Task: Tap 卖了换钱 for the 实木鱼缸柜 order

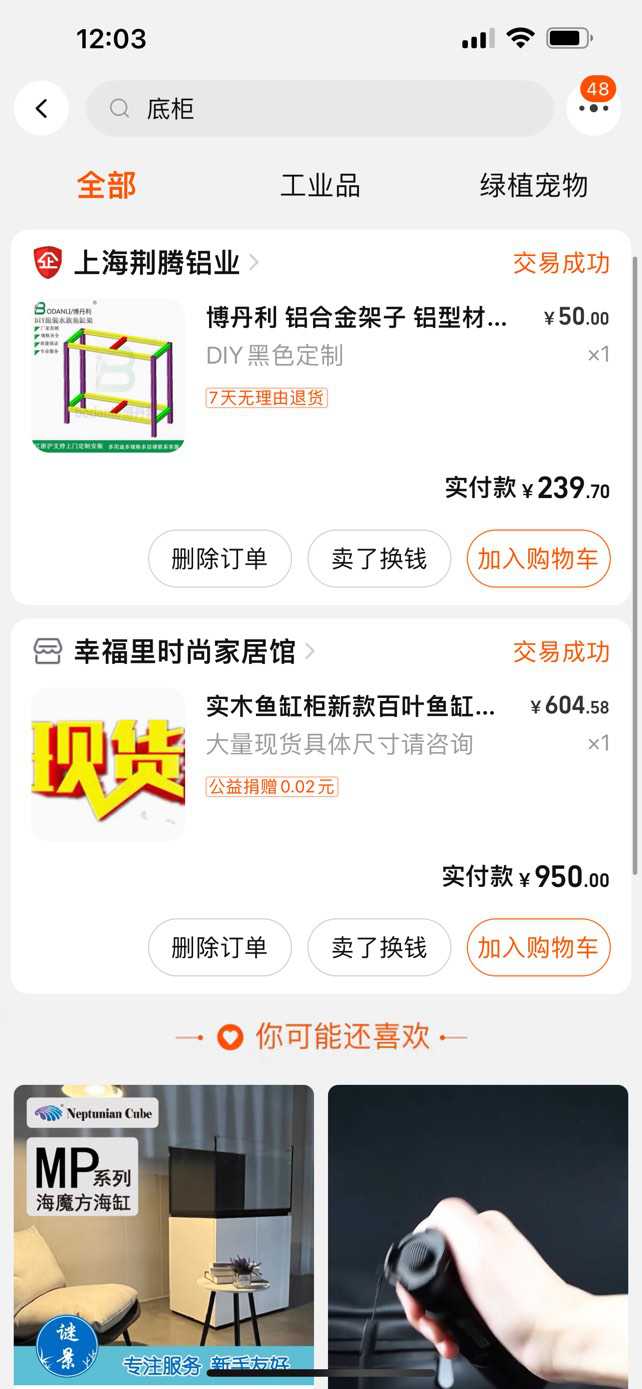Action: (x=379, y=947)
